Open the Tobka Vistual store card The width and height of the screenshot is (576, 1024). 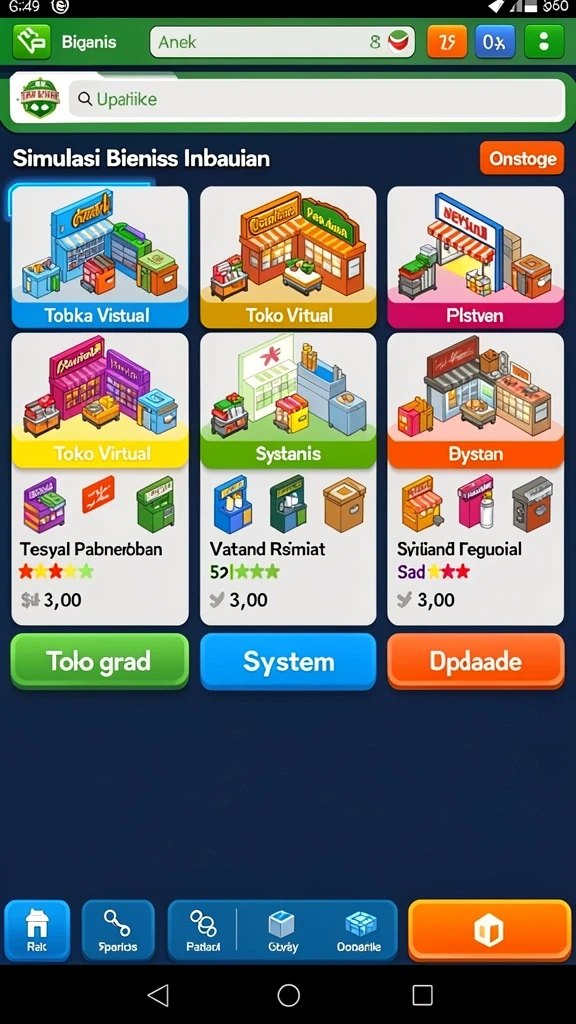pos(100,257)
